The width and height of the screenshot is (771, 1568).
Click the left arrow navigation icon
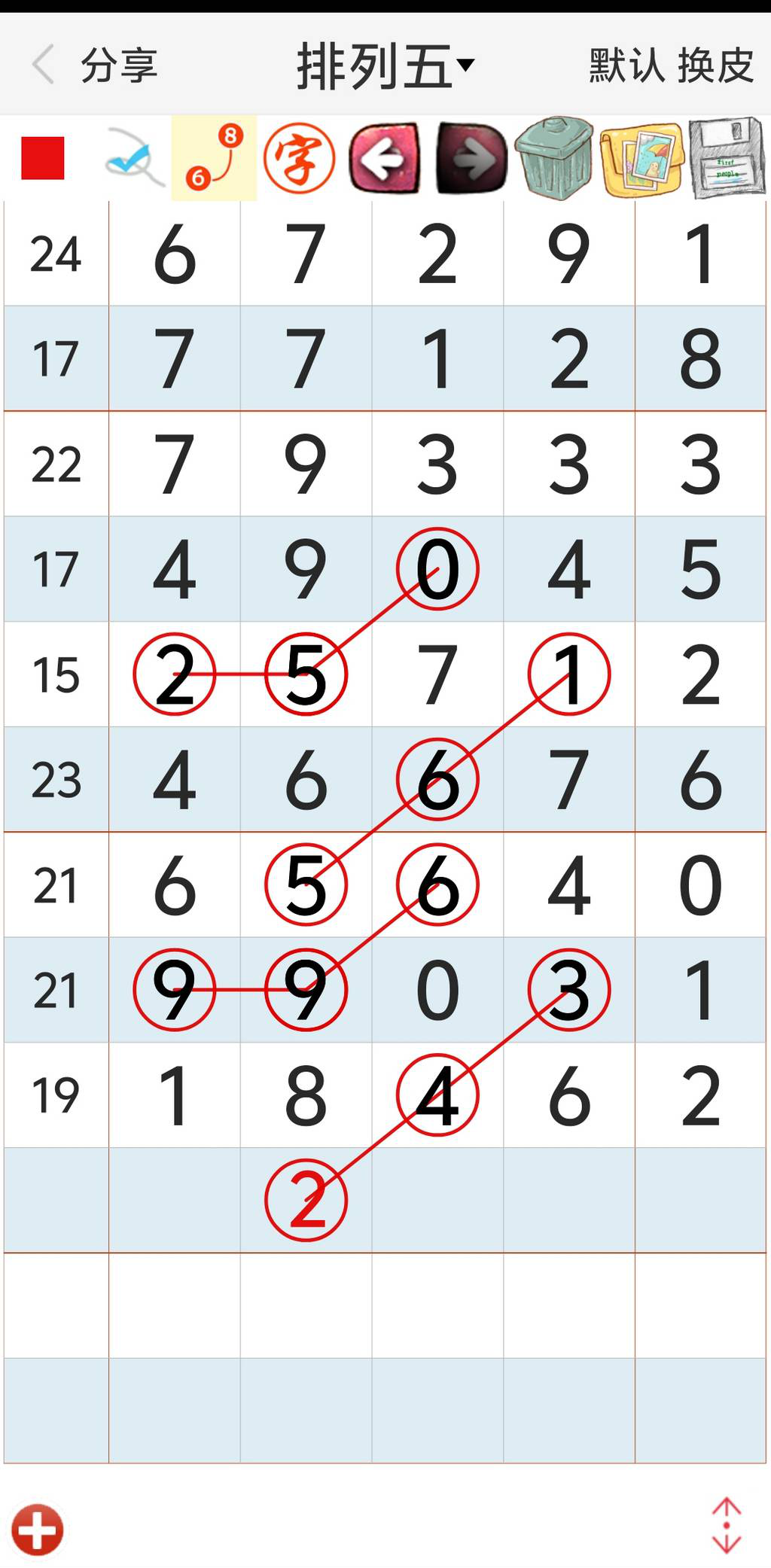coord(386,160)
